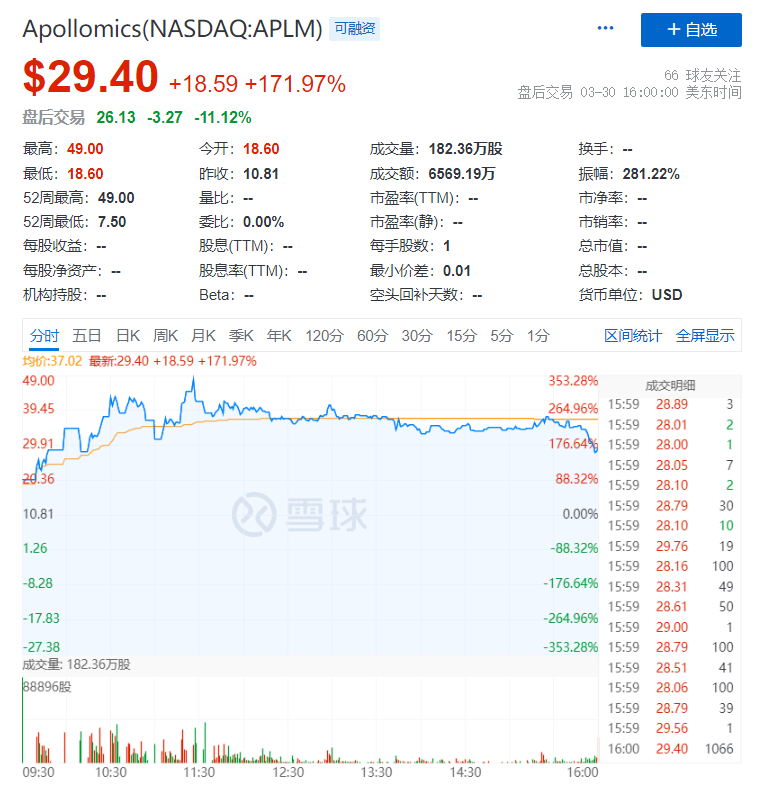Tap the 可融资 tag
Viewport: 758px width, 786px height.
[x=356, y=29]
